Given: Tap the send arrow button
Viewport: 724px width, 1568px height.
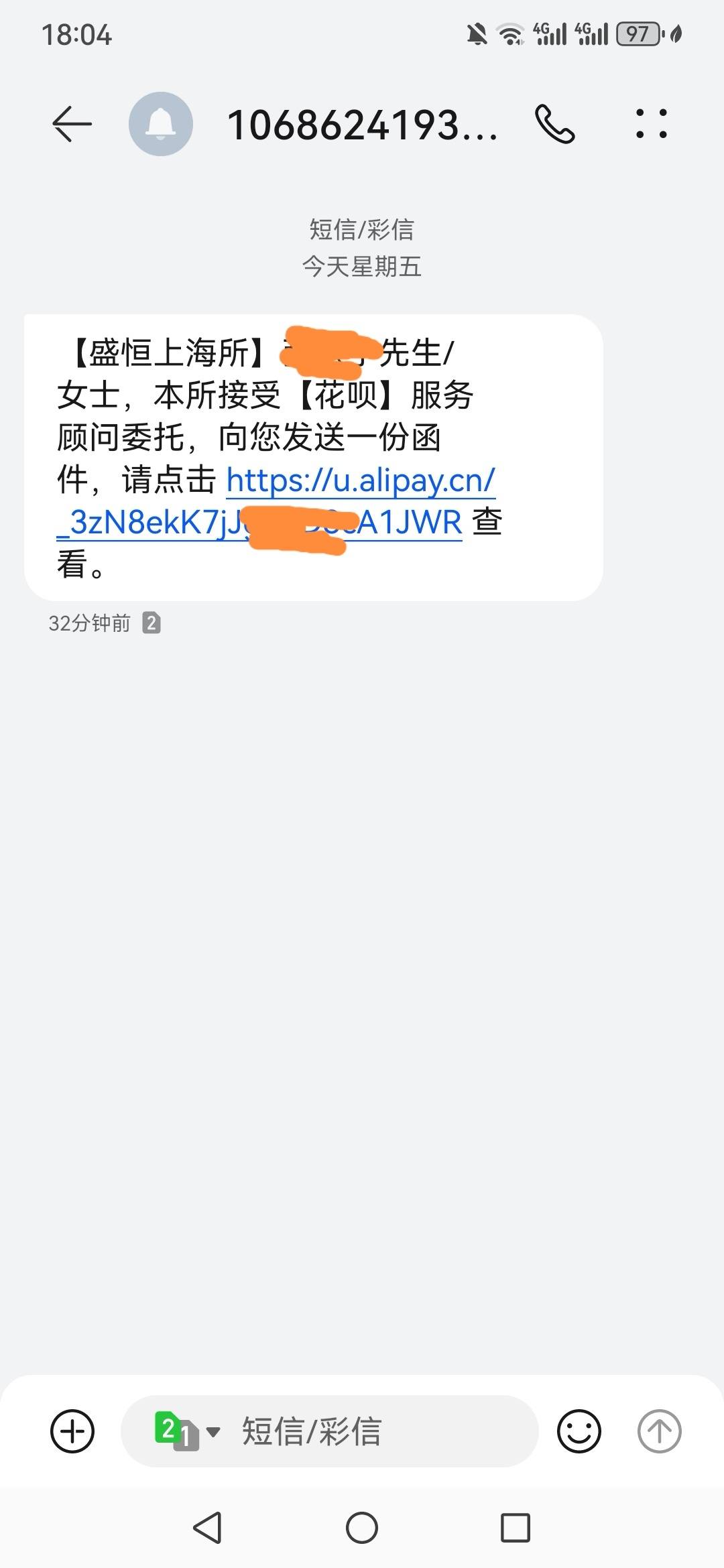Looking at the screenshot, I should coord(660,1431).
